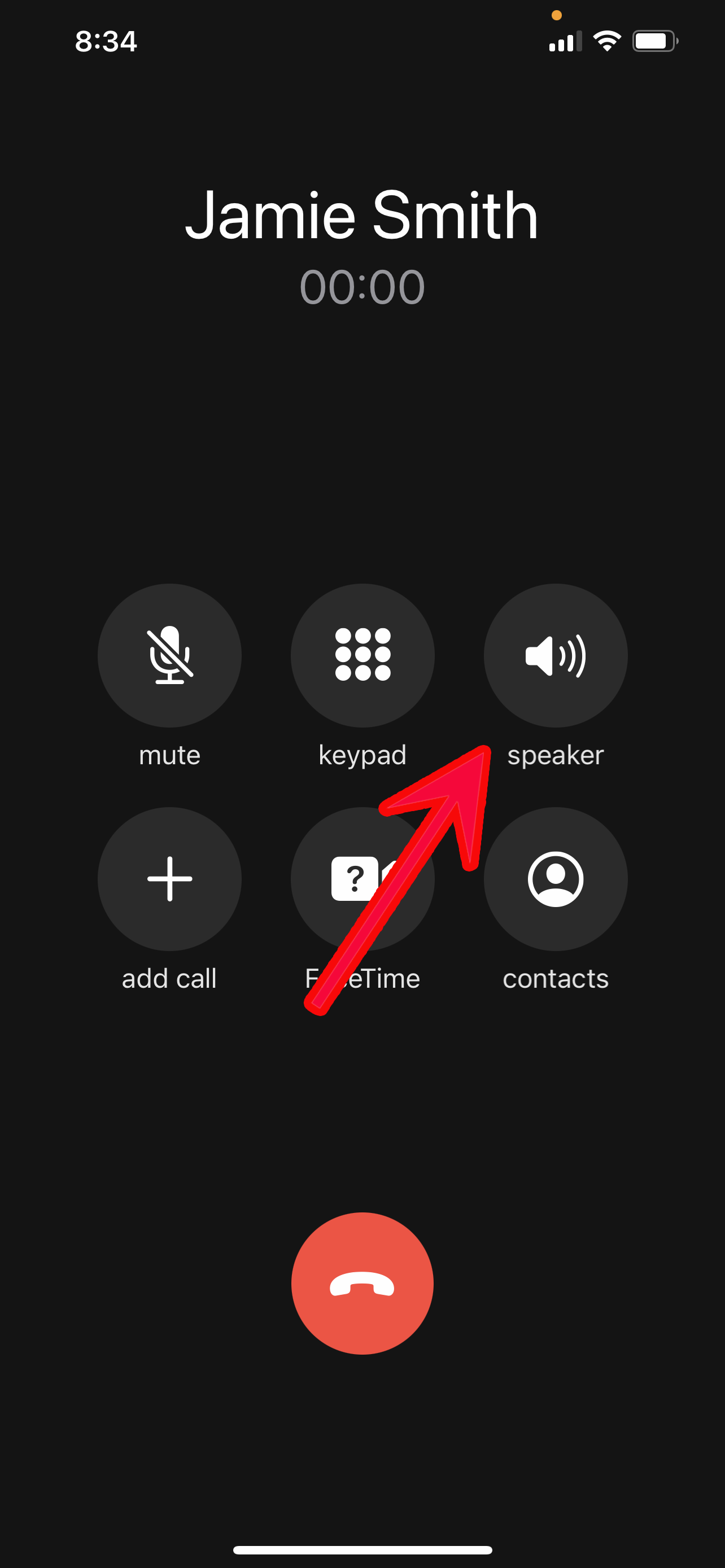Open the keypad
725x1568 pixels.
click(x=362, y=655)
